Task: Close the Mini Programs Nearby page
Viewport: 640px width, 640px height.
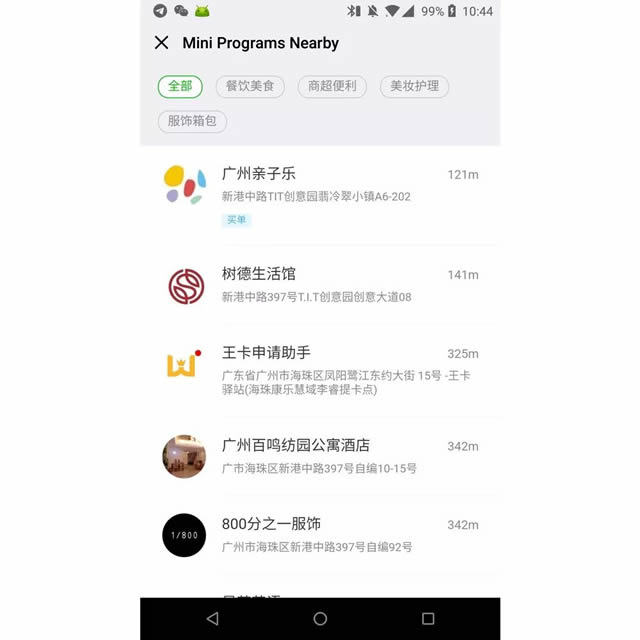Action: pyautogui.click(x=162, y=43)
